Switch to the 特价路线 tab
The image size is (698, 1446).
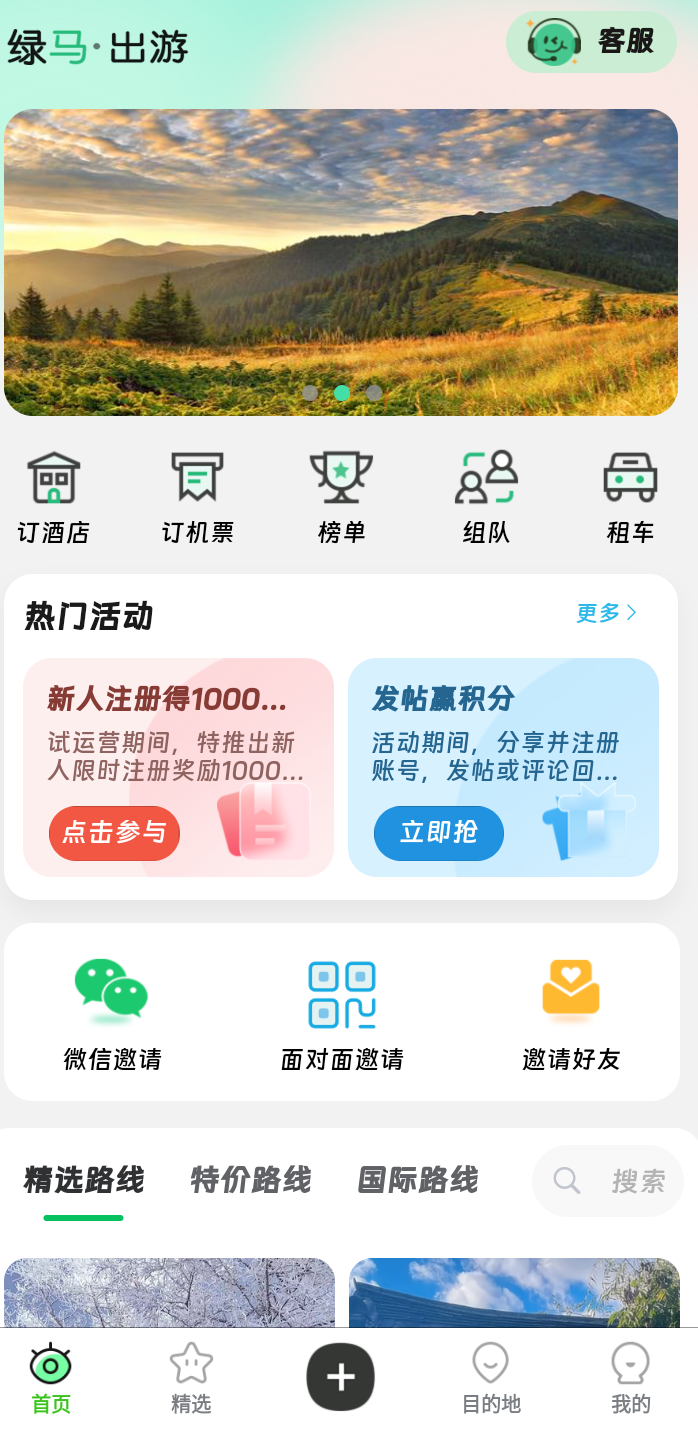251,1180
